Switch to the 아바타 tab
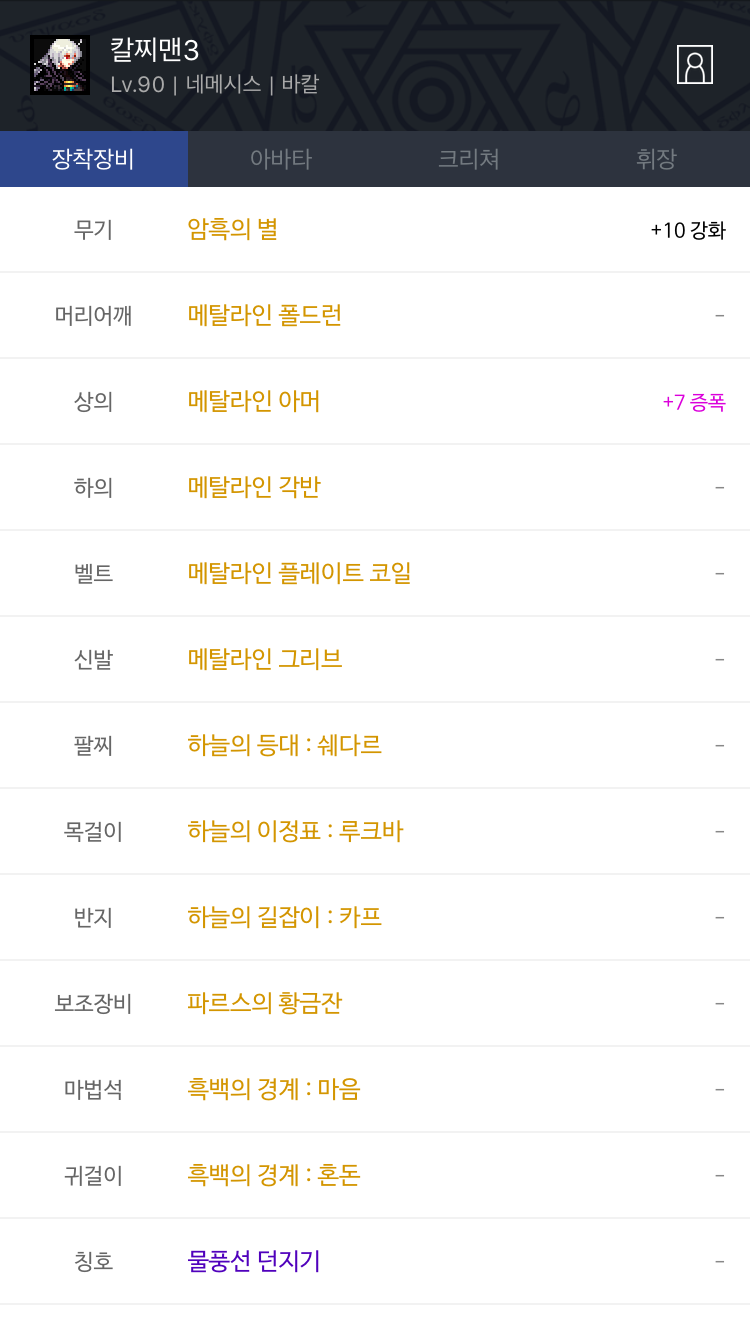750x1334 pixels. (x=281, y=159)
